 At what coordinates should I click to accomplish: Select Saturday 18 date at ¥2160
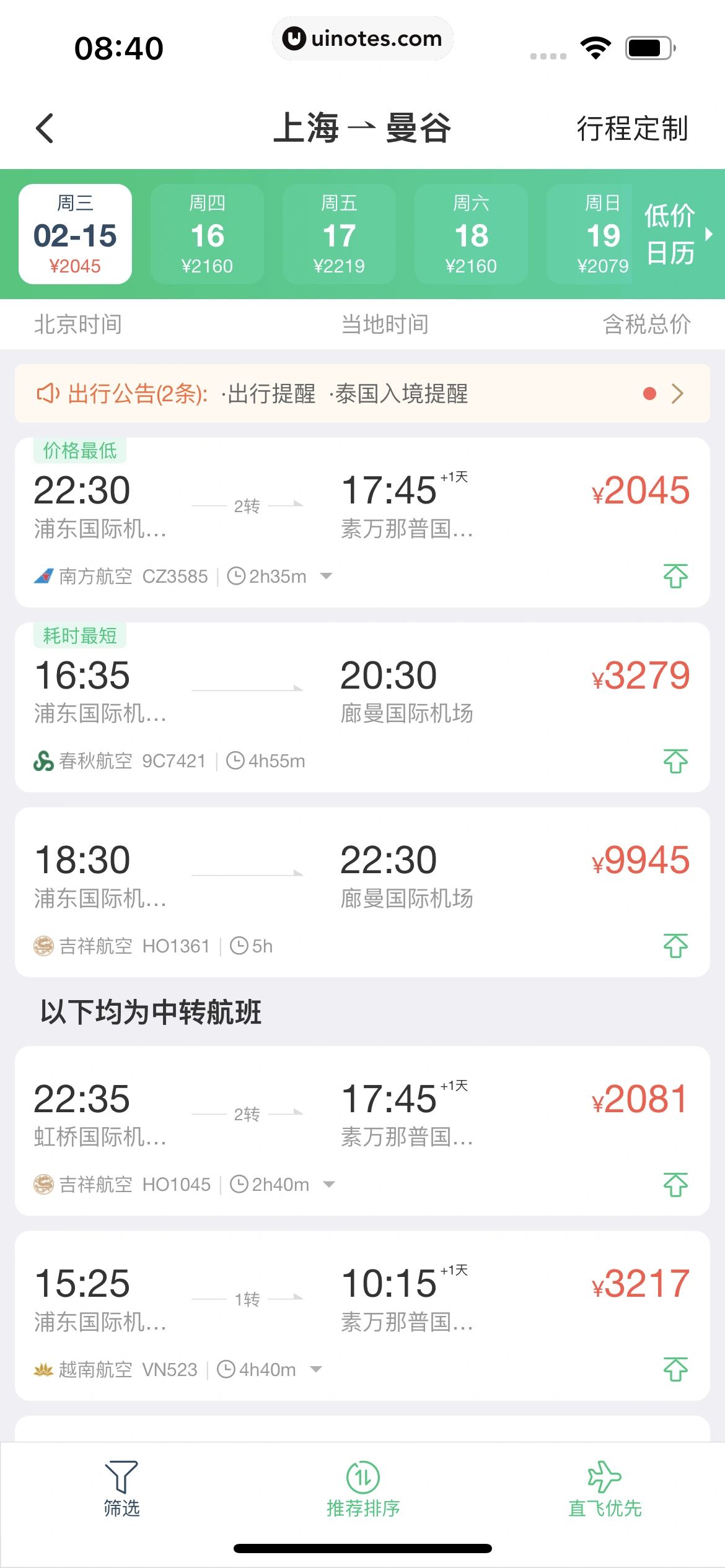click(x=471, y=234)
